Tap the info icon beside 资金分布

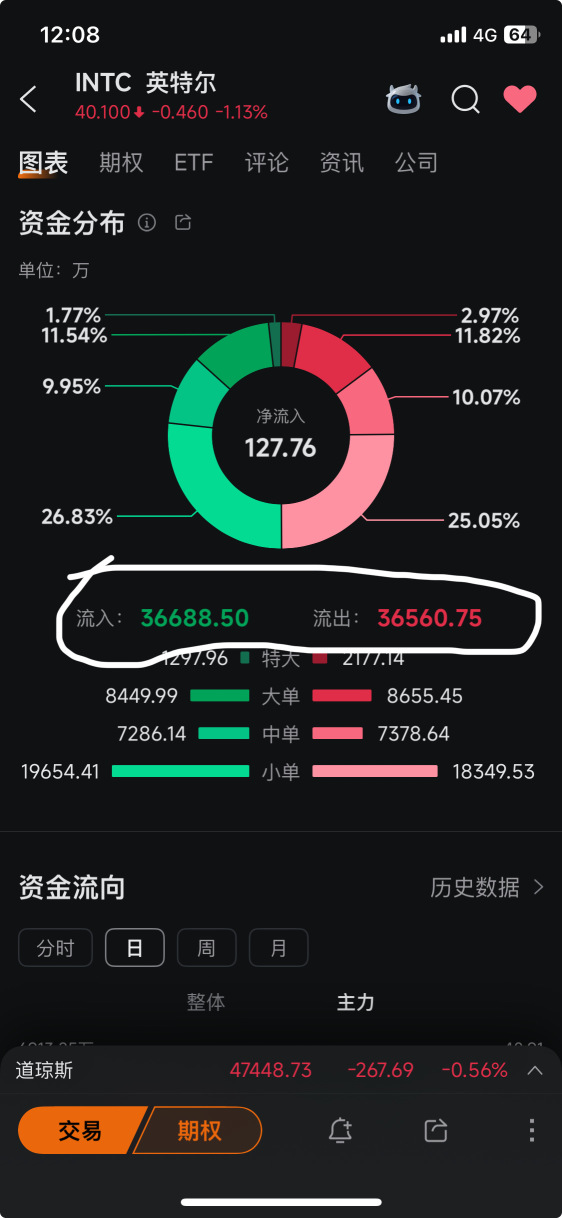pyautogui.click(x=147, y=223)
